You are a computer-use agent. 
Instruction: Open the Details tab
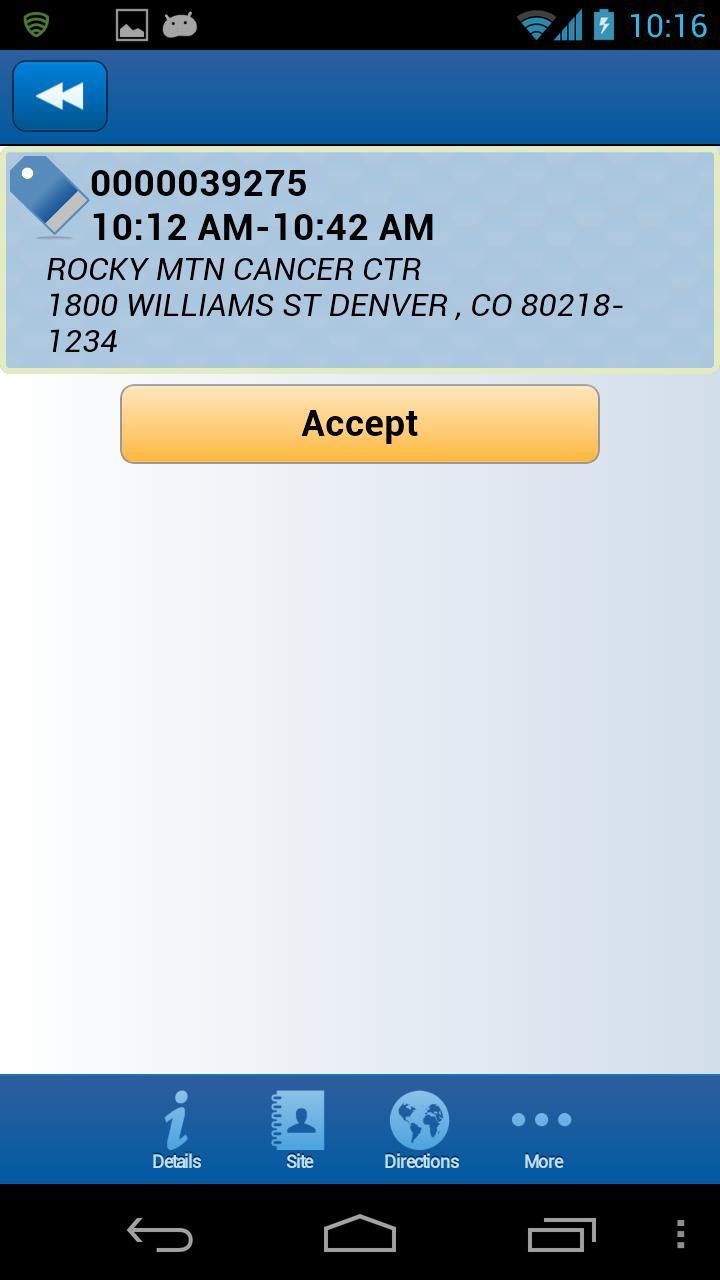pos(177,1131)
